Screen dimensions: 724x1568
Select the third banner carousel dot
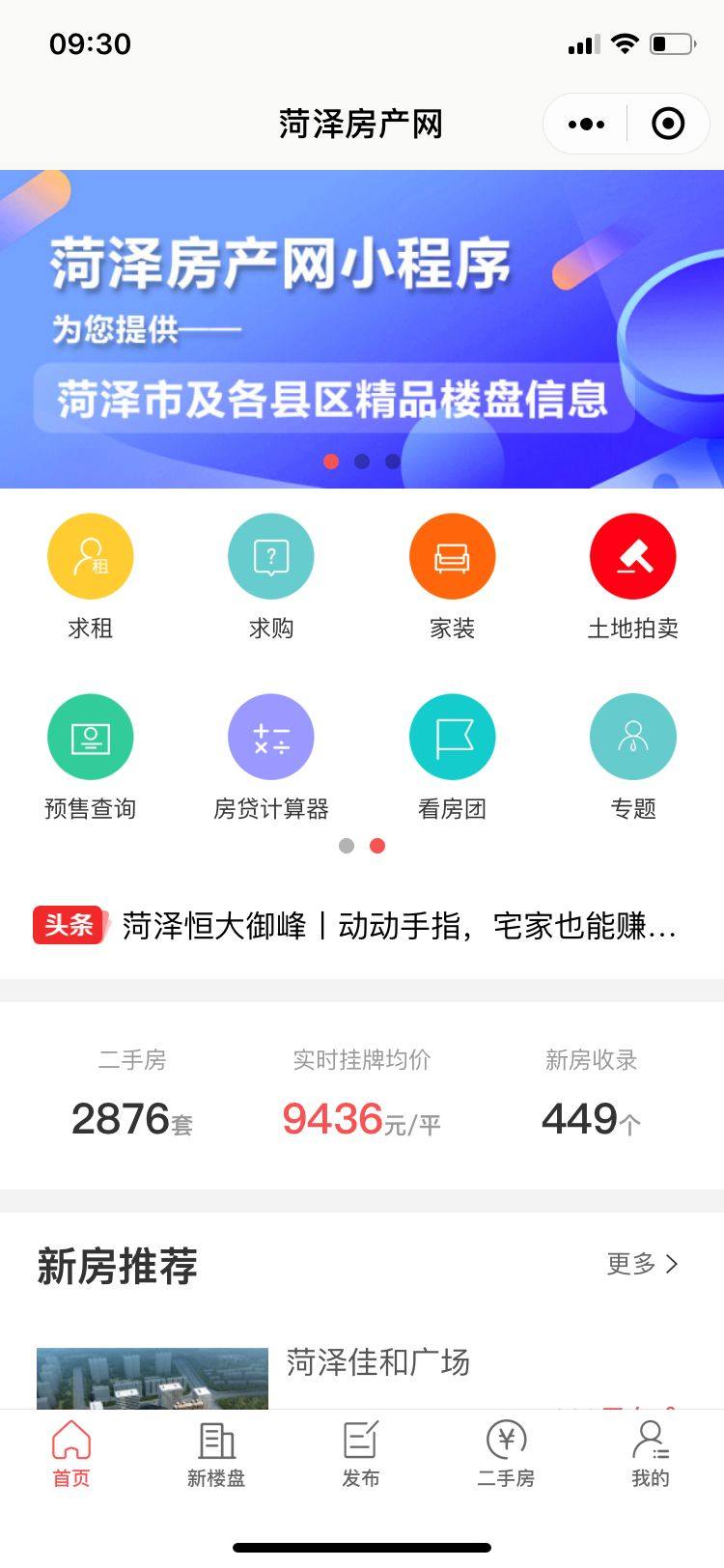click(x=392, y=462)
